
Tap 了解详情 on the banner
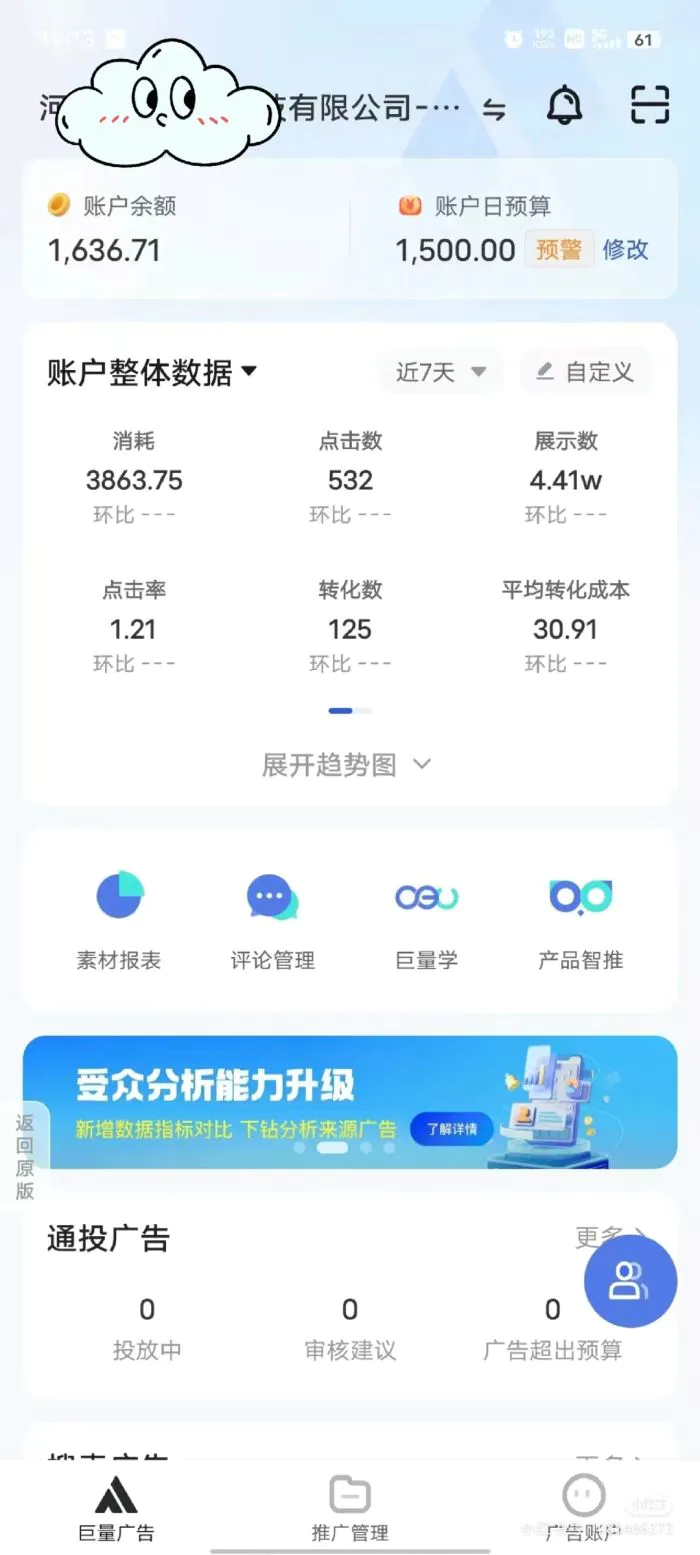point(452,1129)
